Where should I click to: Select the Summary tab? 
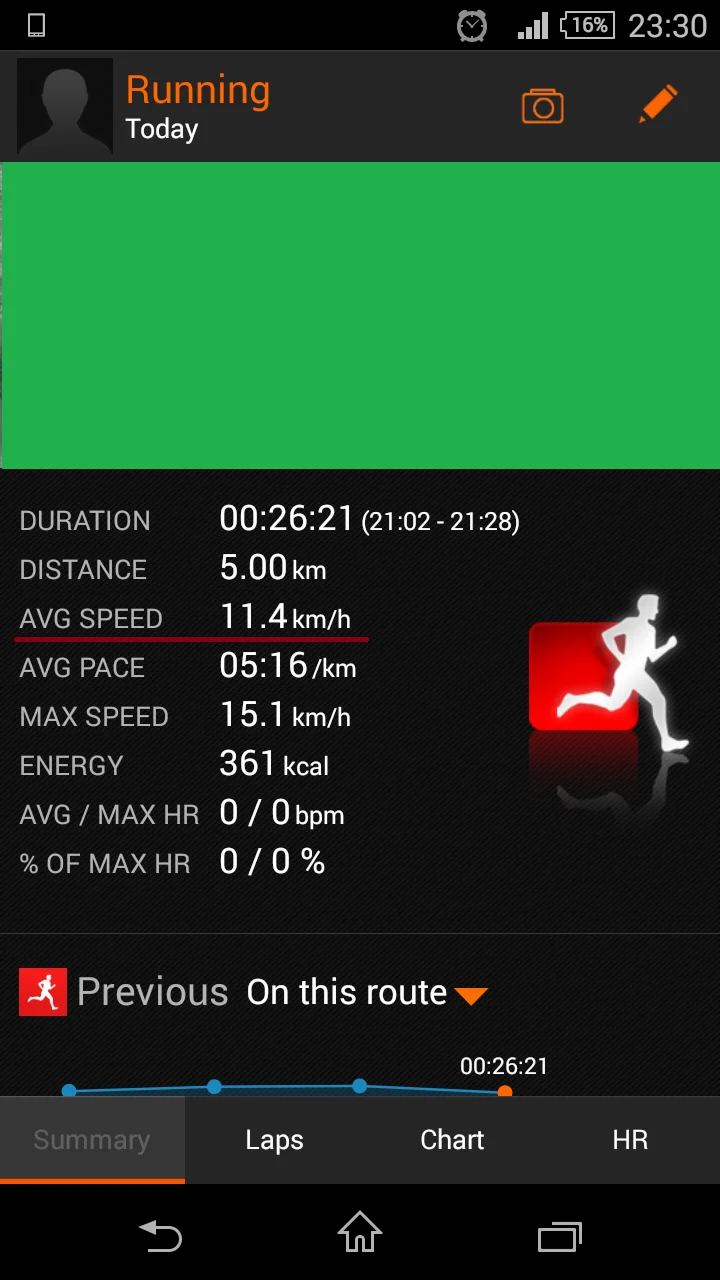coord(91,1139)
